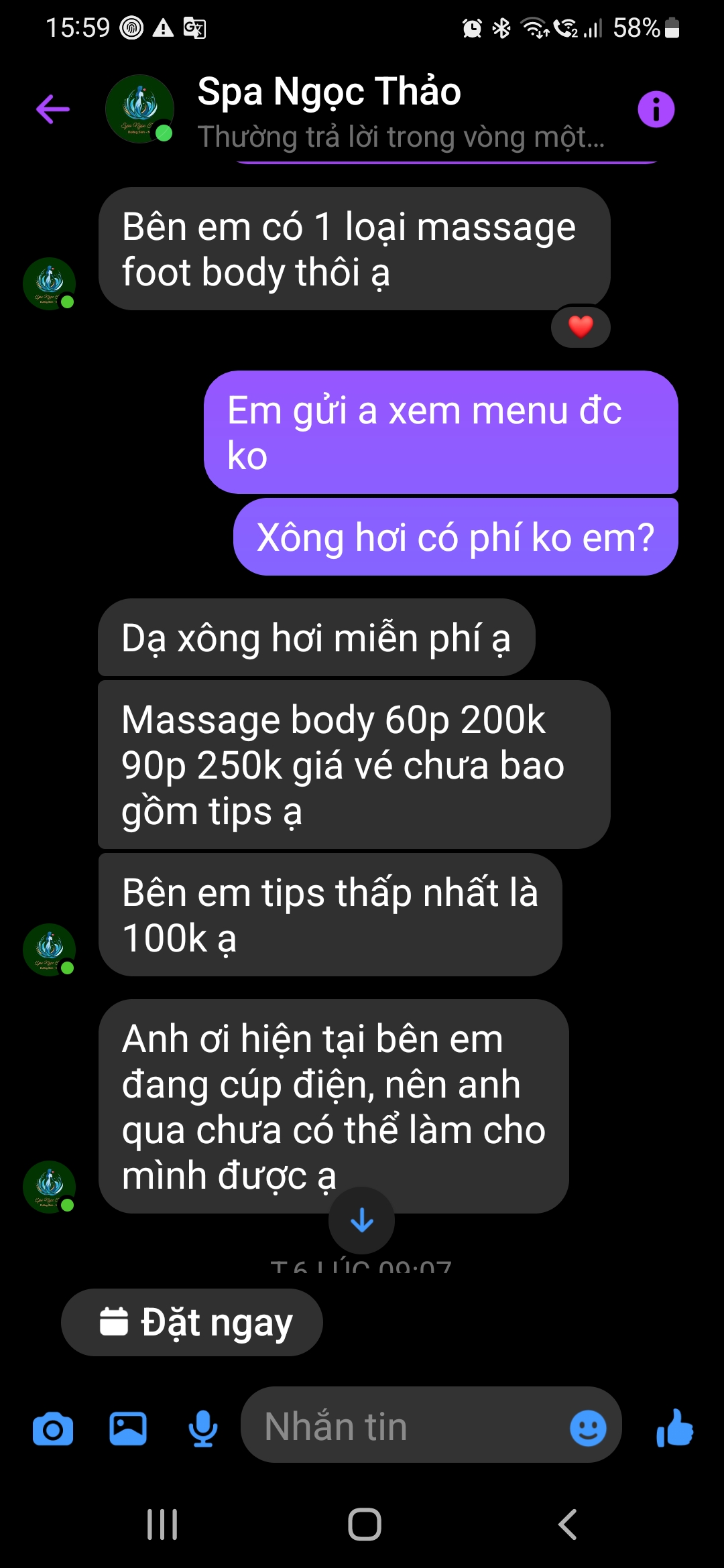Open the camera to take a photo
Image resolution: width=724 pixels, height=1568 pixels.
point(53,1429)
